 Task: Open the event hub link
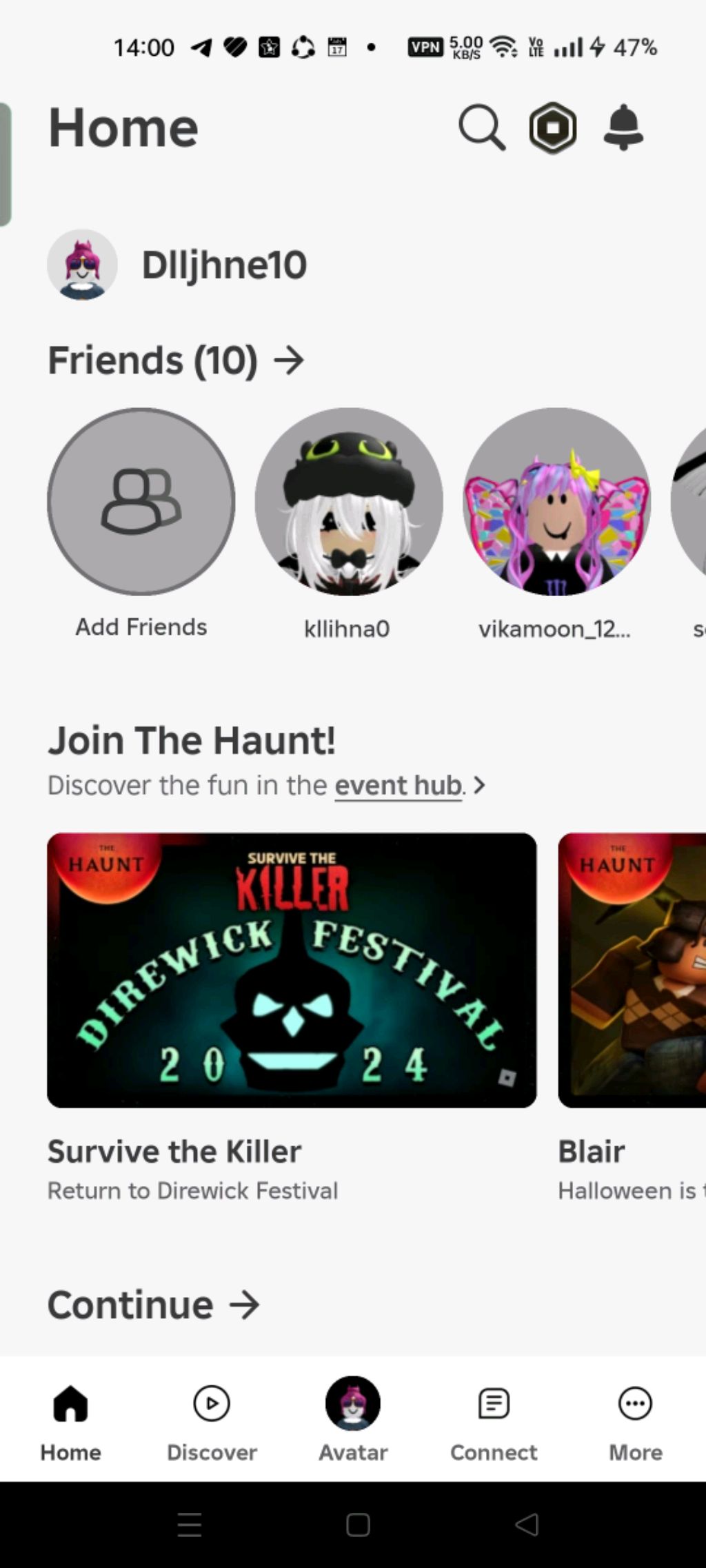[399, 786]
